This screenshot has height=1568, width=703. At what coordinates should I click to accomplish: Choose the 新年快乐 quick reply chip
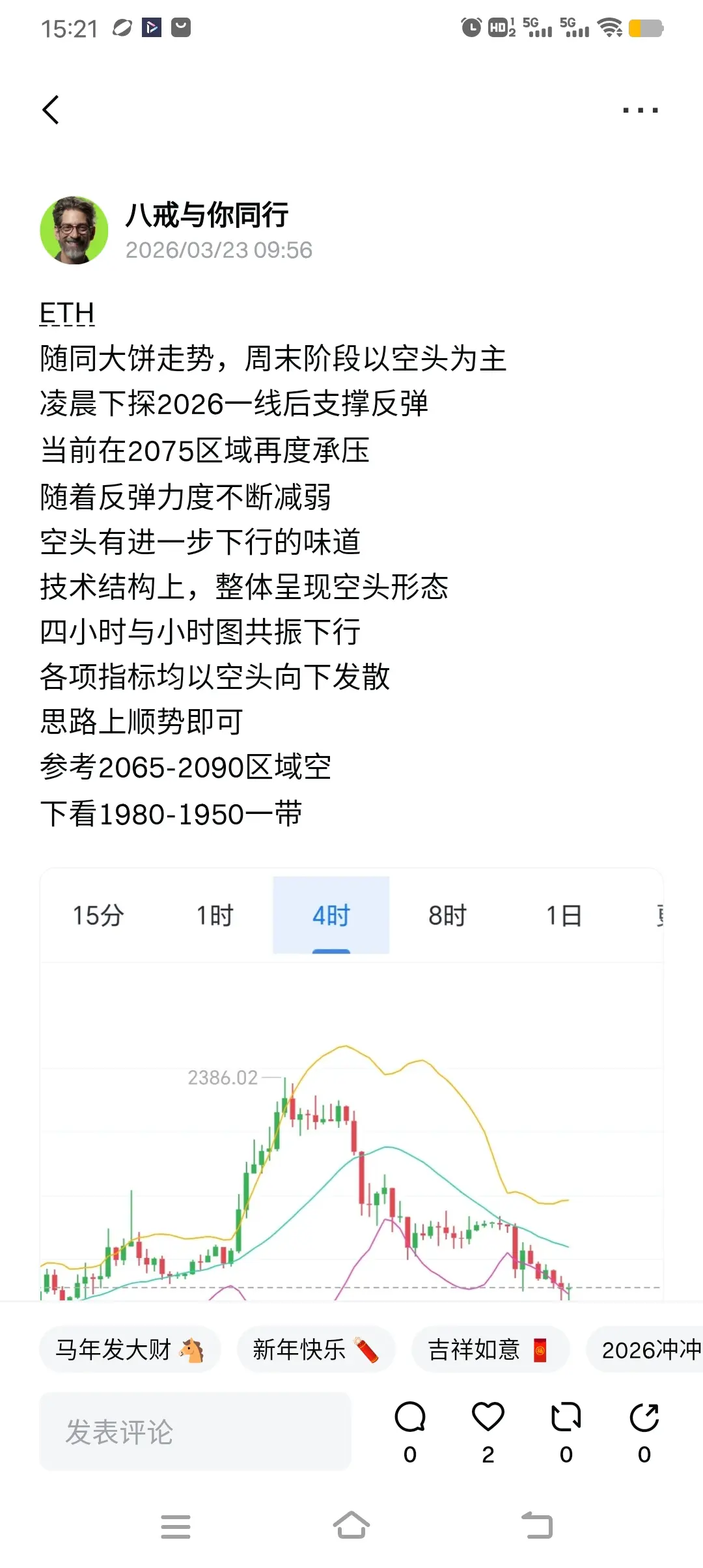coord(316,1350)
